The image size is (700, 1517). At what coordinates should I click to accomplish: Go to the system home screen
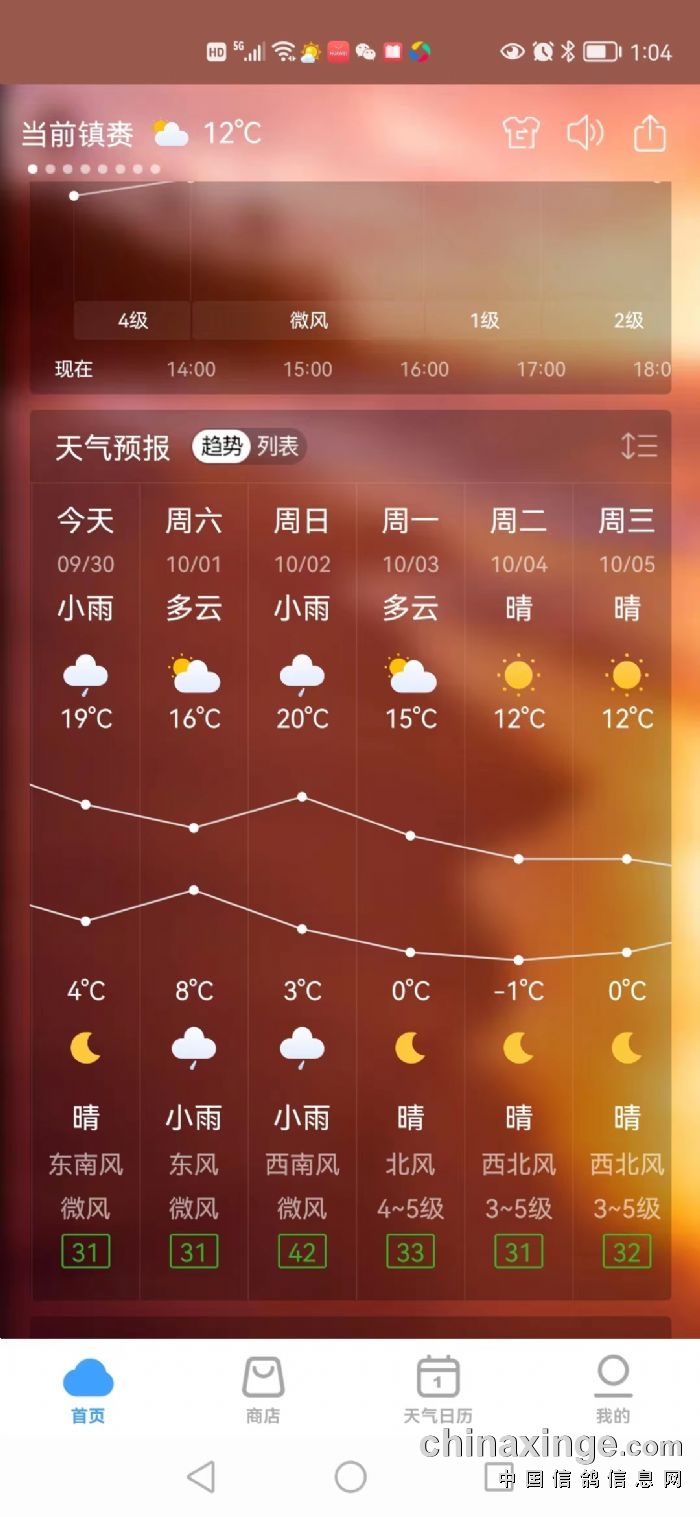(350, 1476)
